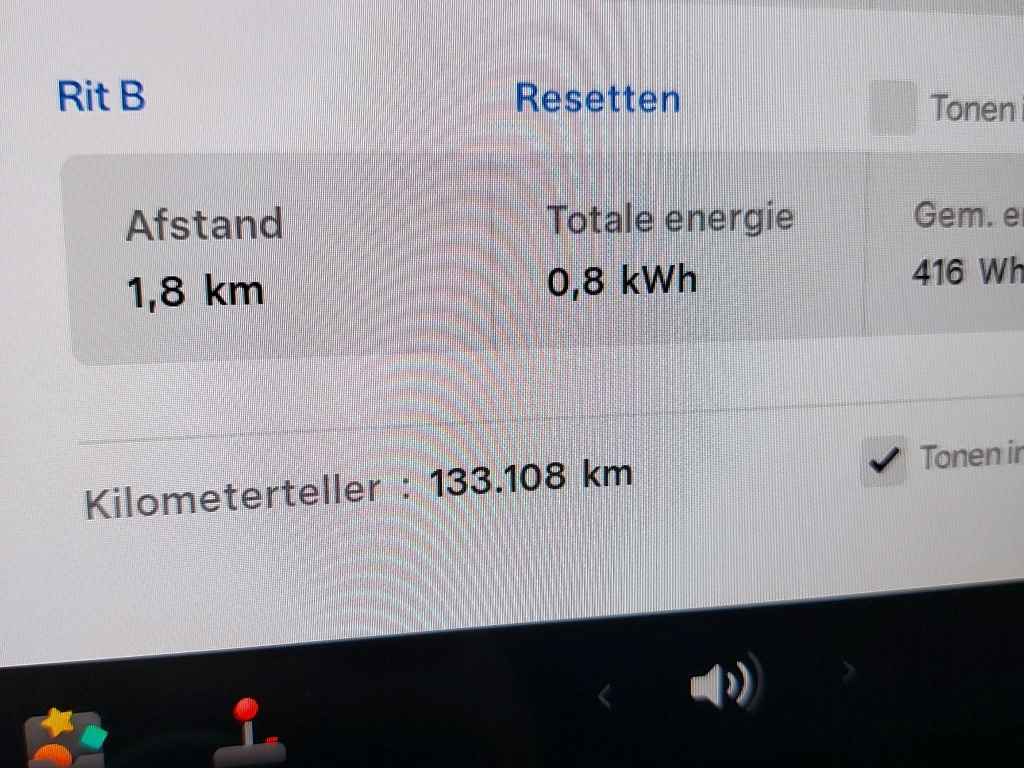Raise volume with the right arrow
Screen dimensions: 1024x768
click(849, 672)
